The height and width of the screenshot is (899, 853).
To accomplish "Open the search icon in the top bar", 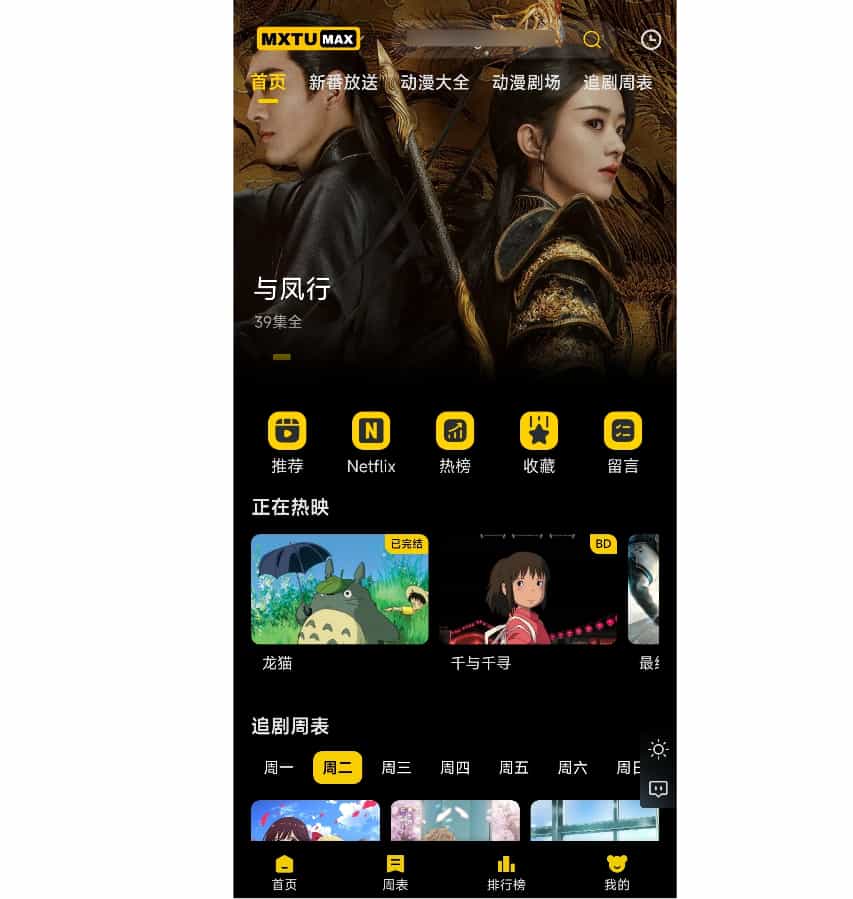I will 592,40.
